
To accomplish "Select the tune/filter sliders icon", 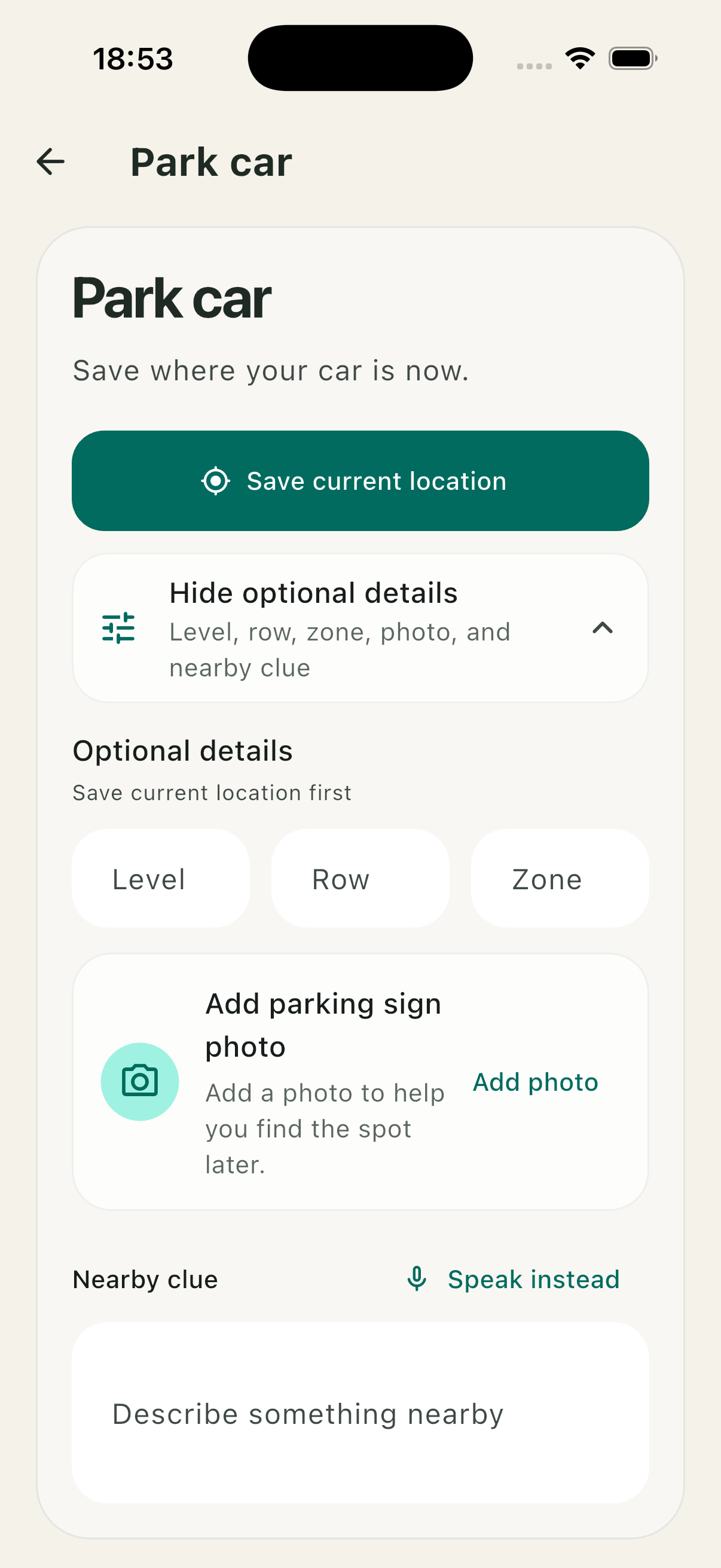I will point(118,629).
